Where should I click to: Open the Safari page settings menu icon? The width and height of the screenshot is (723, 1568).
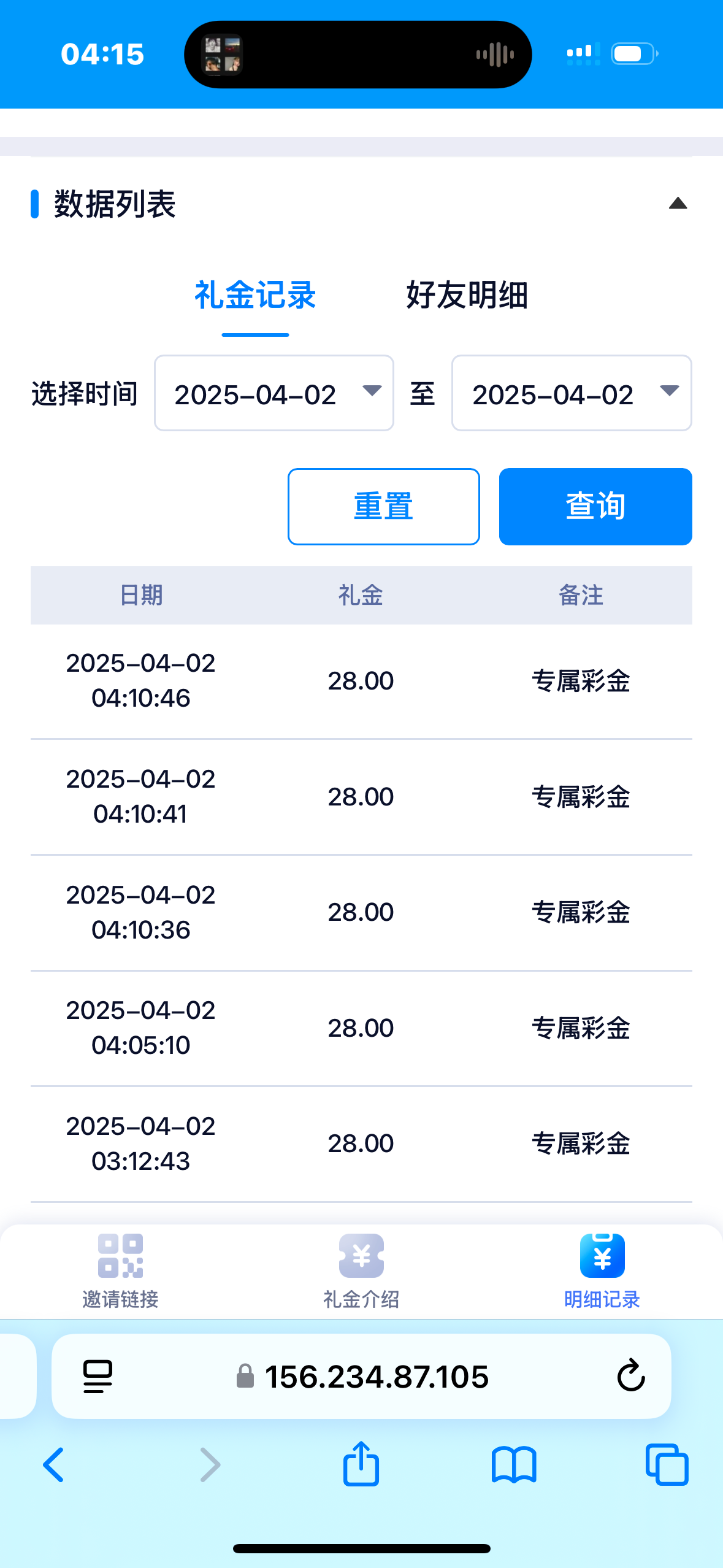pos(98,1376)
